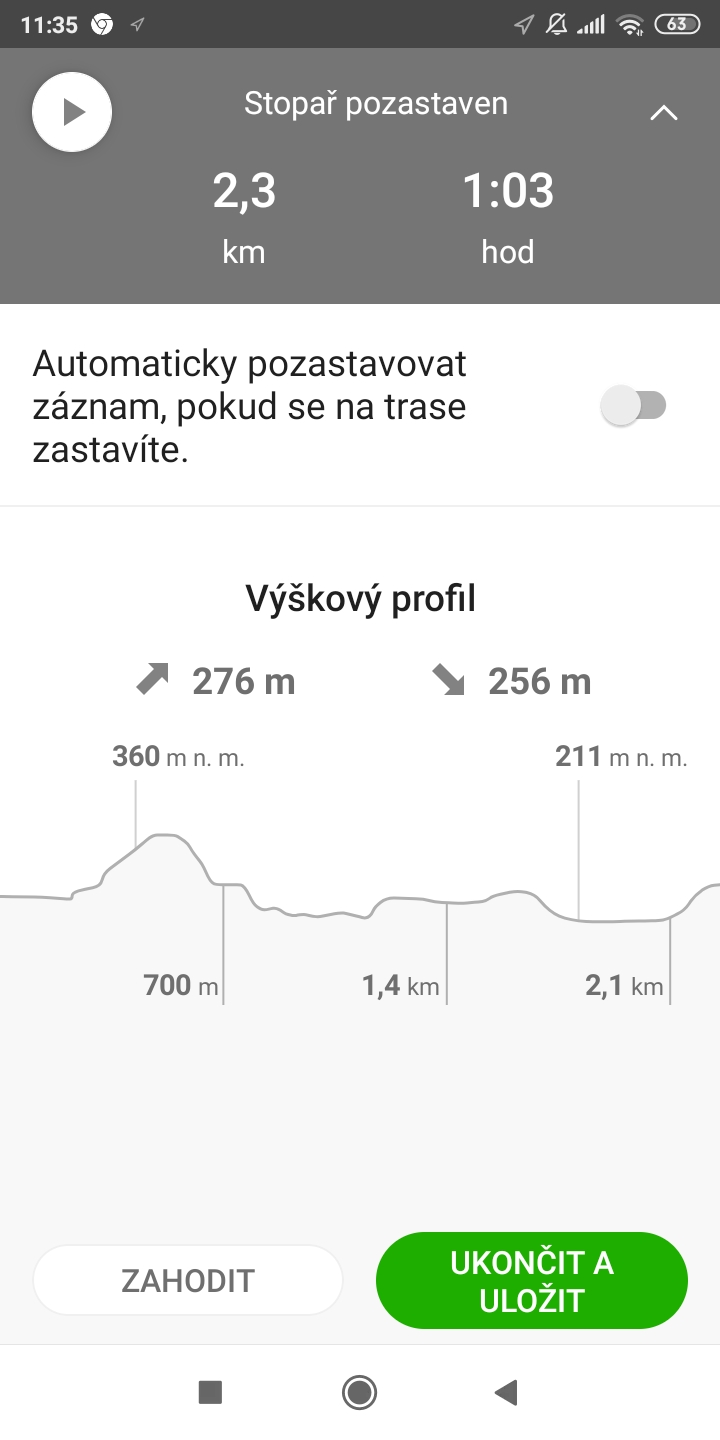Screen dimensions: 720x1440
Task: Open recent apps with the square button
Action: point(210,1392)
